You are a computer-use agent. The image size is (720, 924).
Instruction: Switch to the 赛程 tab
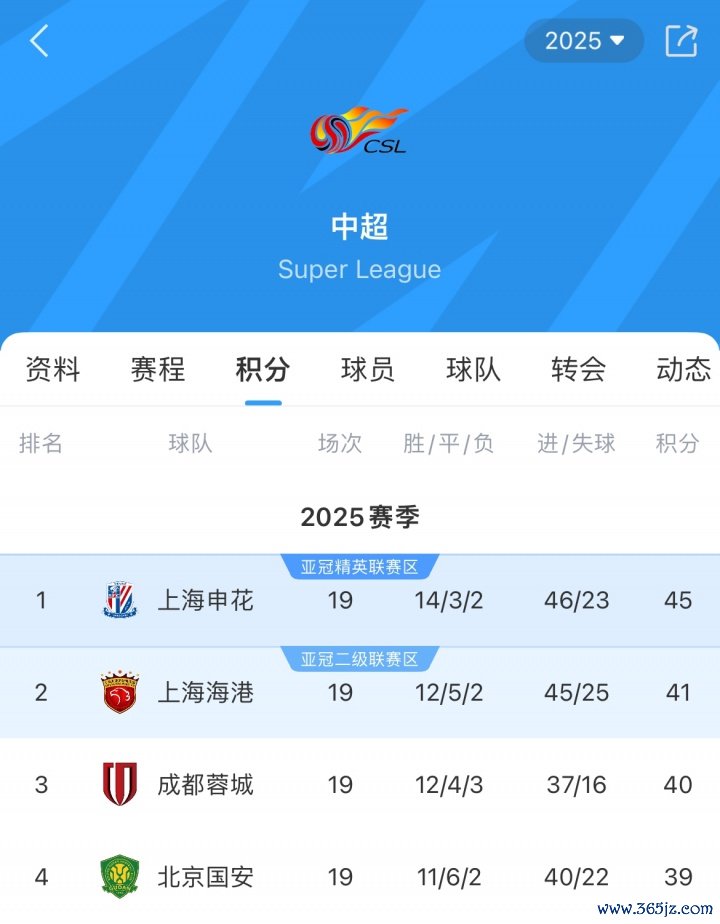pyautogui.click(x=158, y=369)
